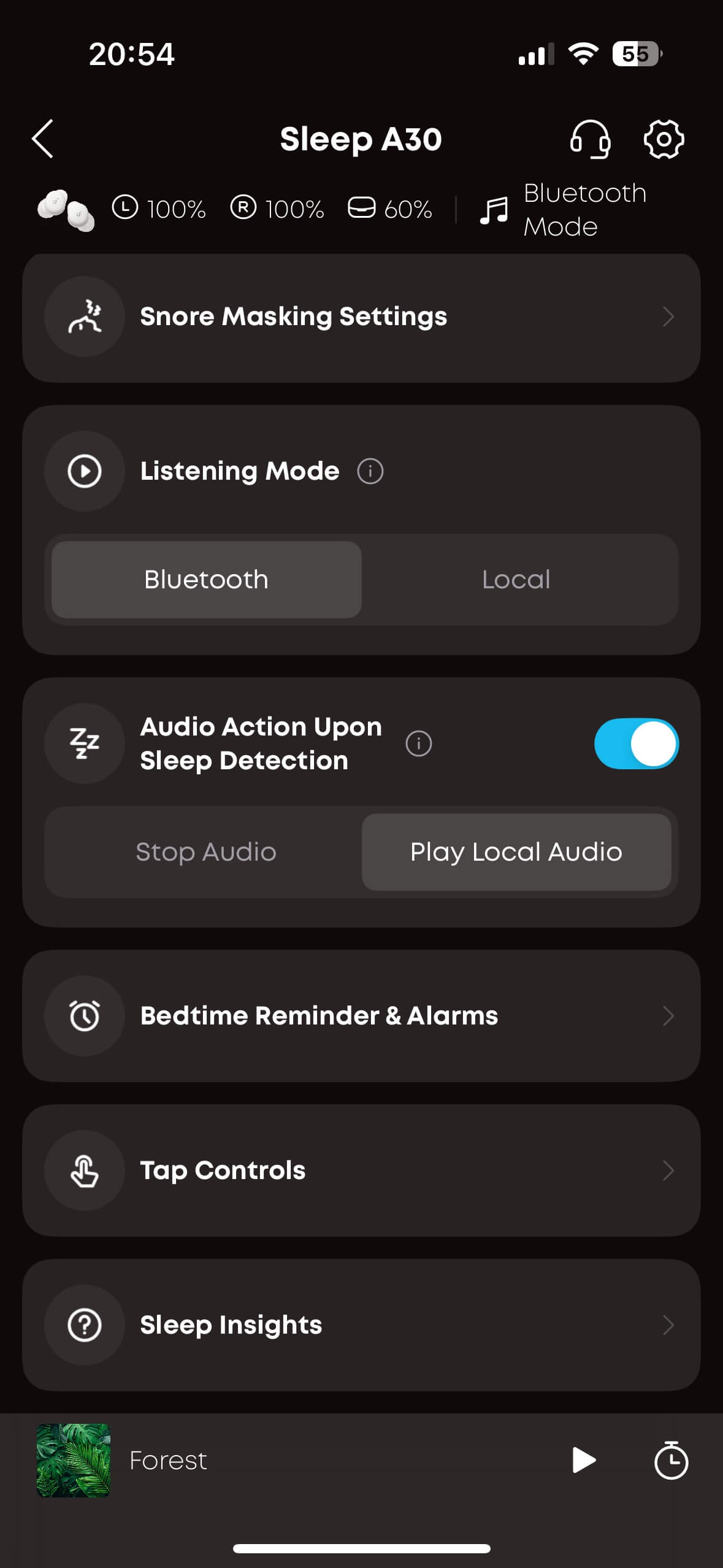
Task: Show info about Listening Mode
Action: point(370,471)
